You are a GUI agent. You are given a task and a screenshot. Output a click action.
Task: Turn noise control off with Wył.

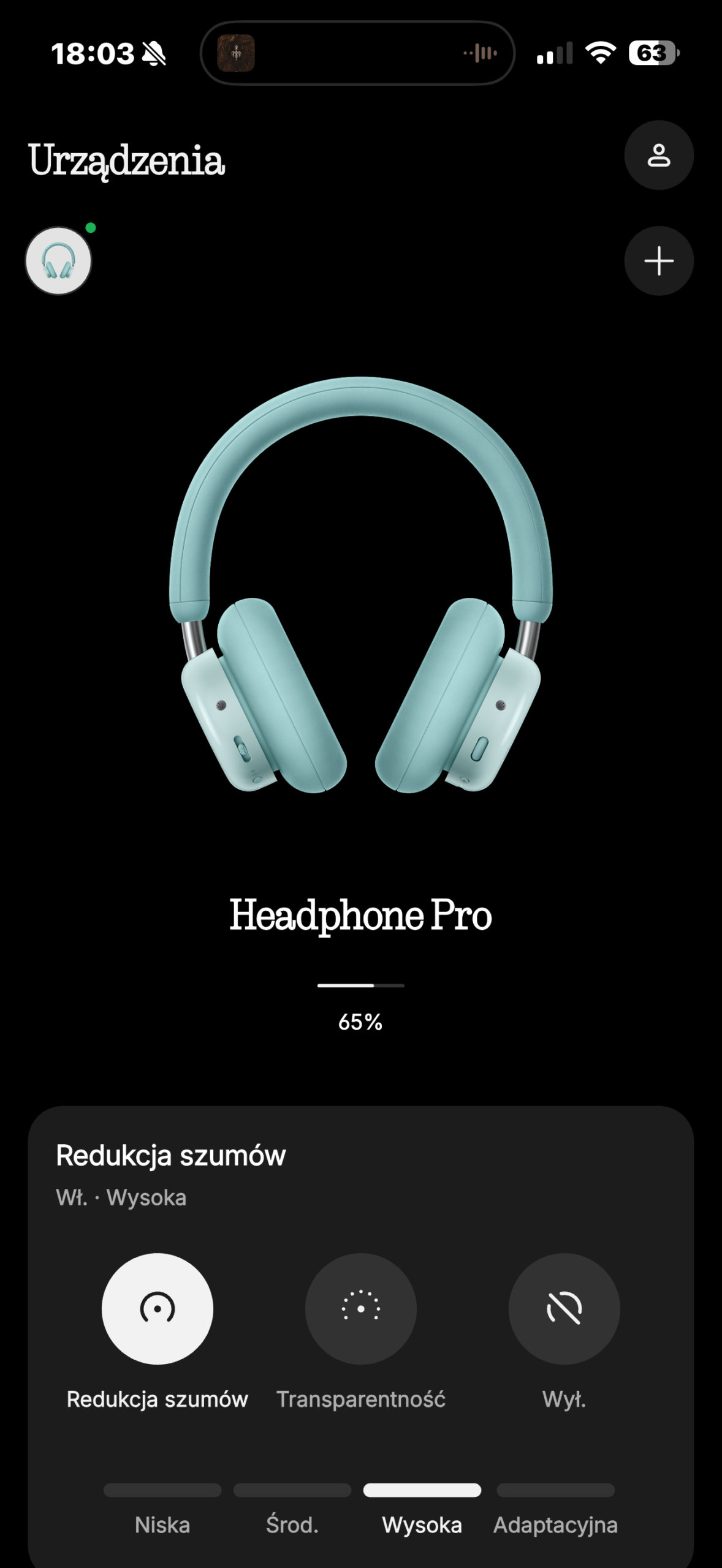564,1309
